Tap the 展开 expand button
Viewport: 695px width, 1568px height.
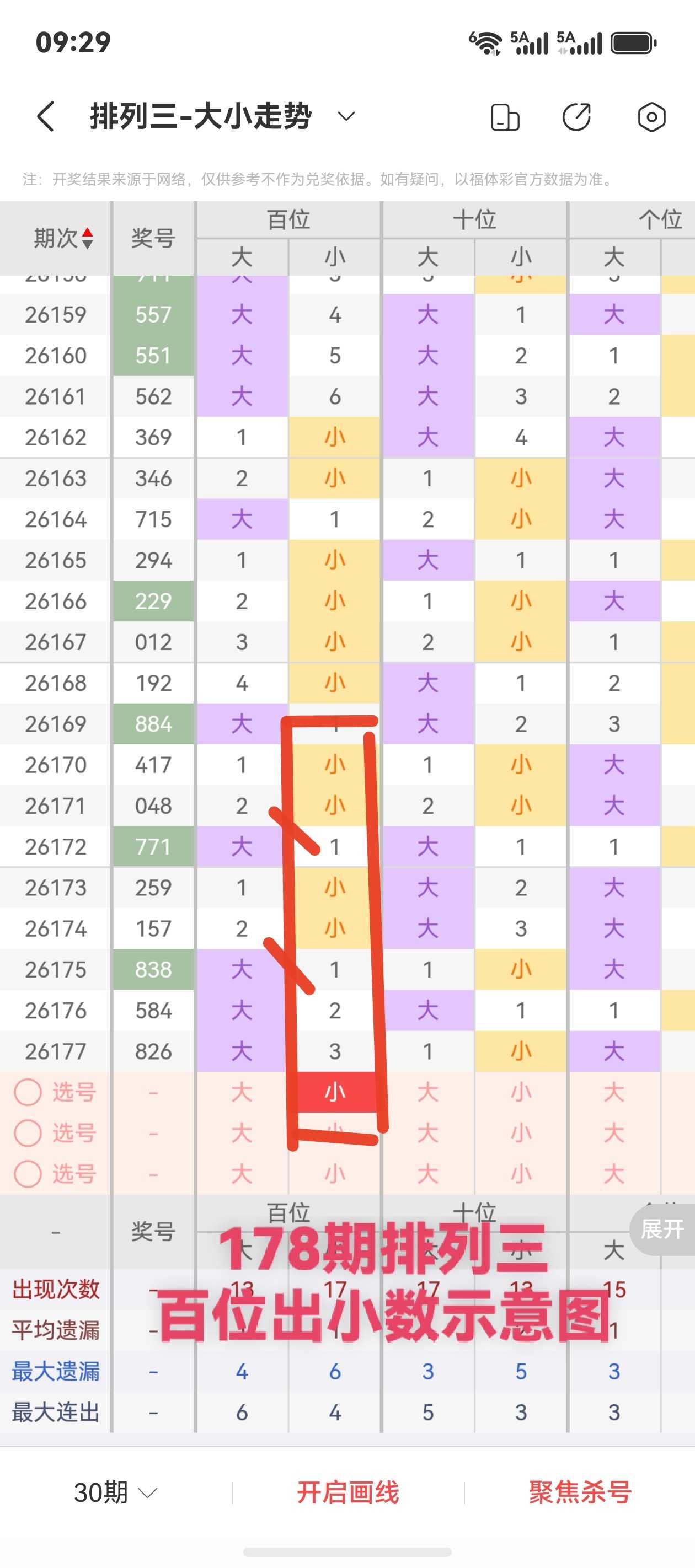(662, 1229)
